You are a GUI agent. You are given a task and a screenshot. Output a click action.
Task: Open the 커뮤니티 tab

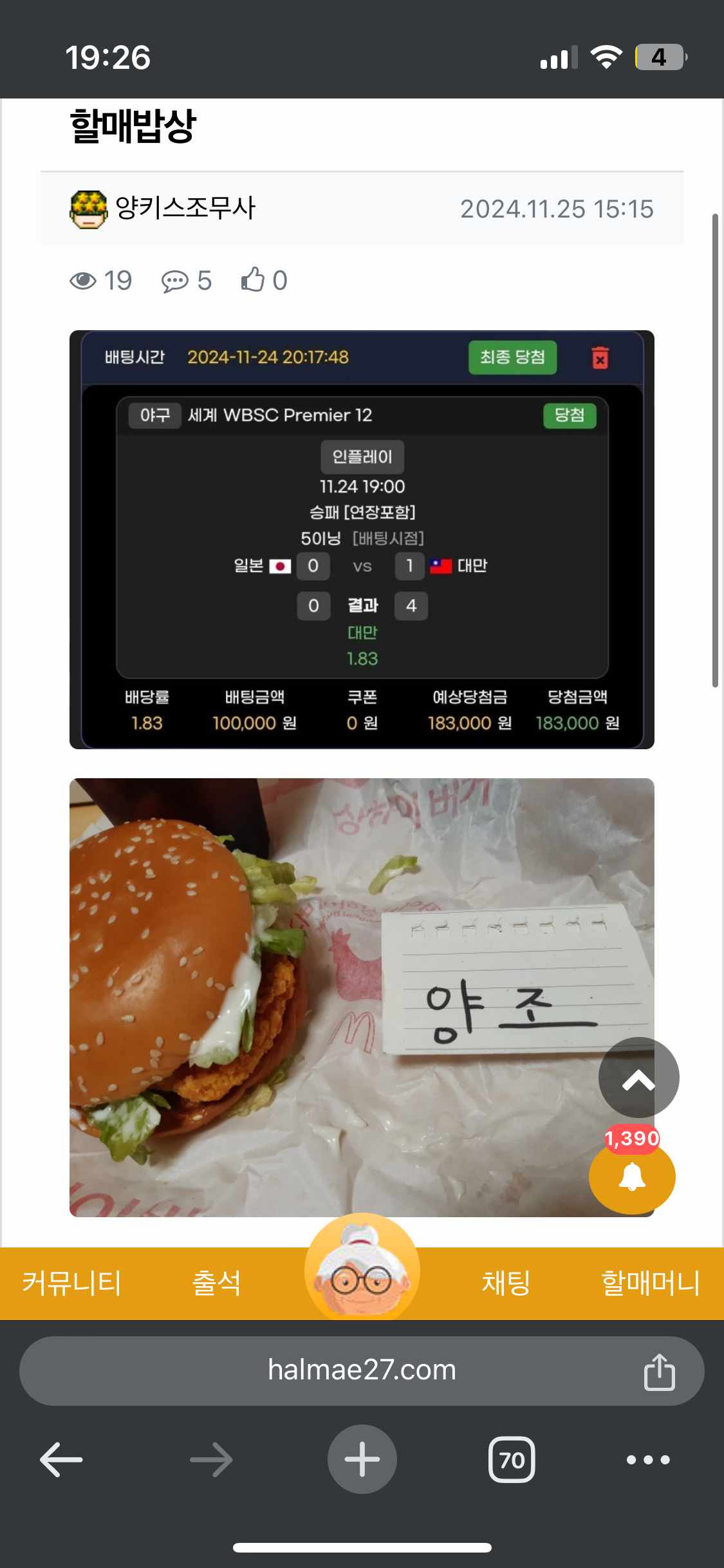pyautogui.click(x=71, y=1283)
